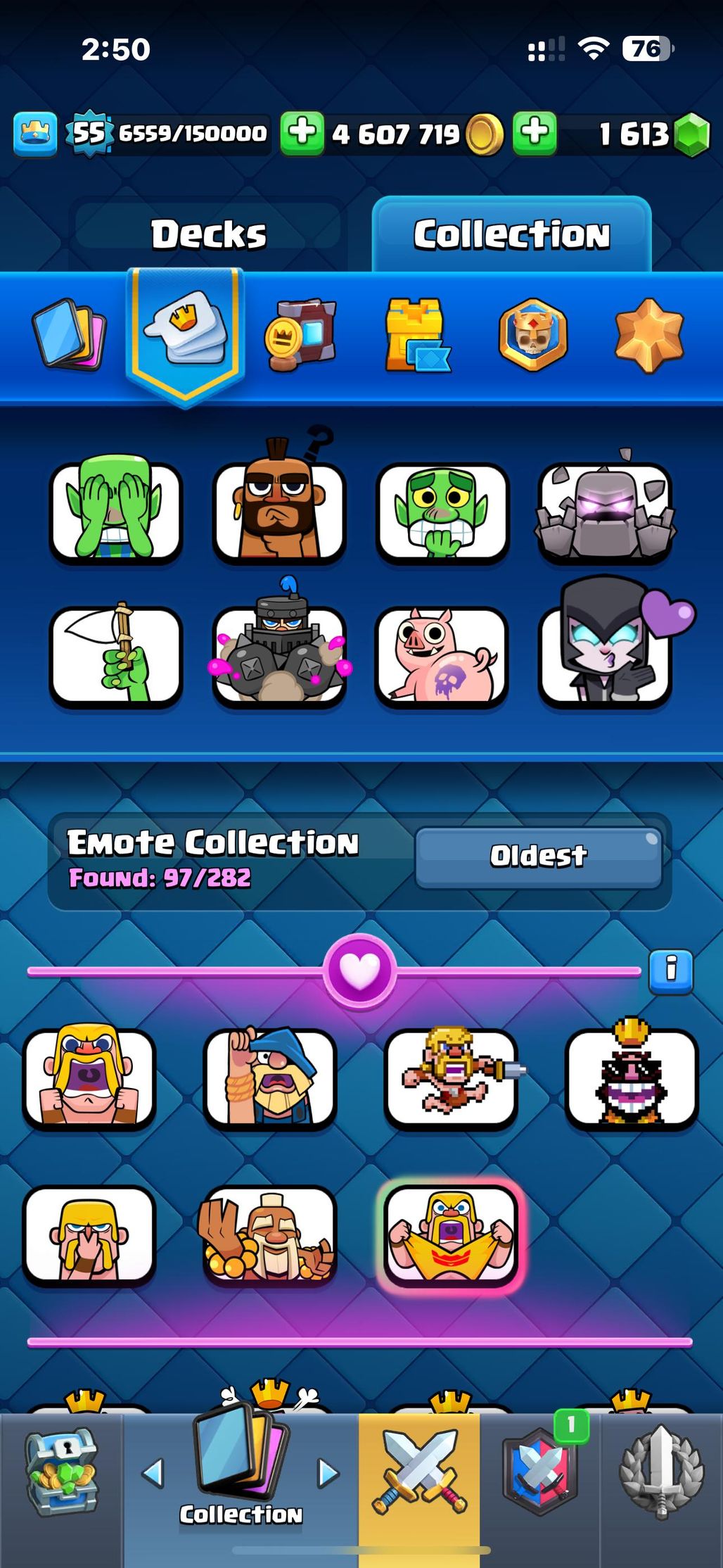Viewport: 723px width, 1568px height.
Task: Open the star-shaped collection category
Action: (x=648, y=335)
